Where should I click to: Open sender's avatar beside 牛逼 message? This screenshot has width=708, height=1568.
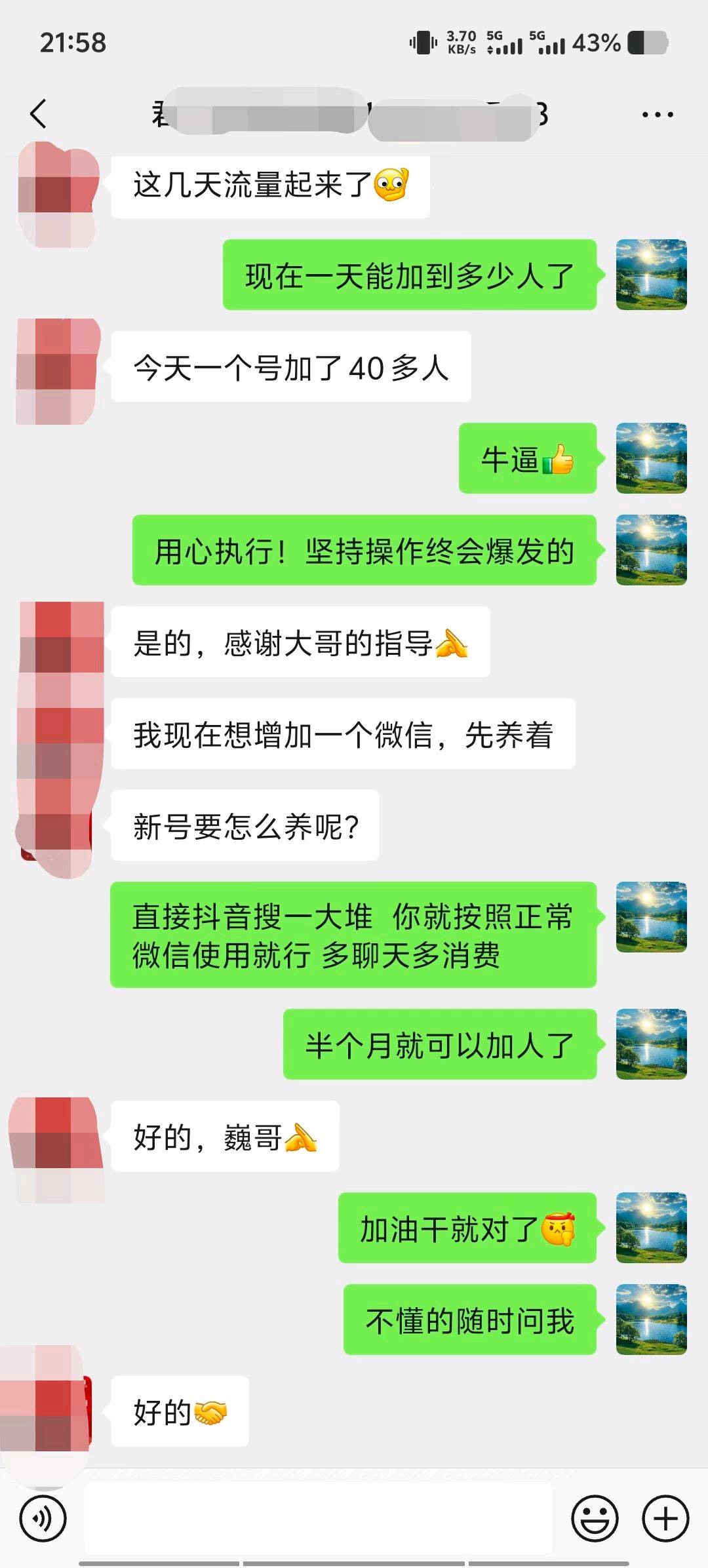pyautogui.click(x=651, y=458)
